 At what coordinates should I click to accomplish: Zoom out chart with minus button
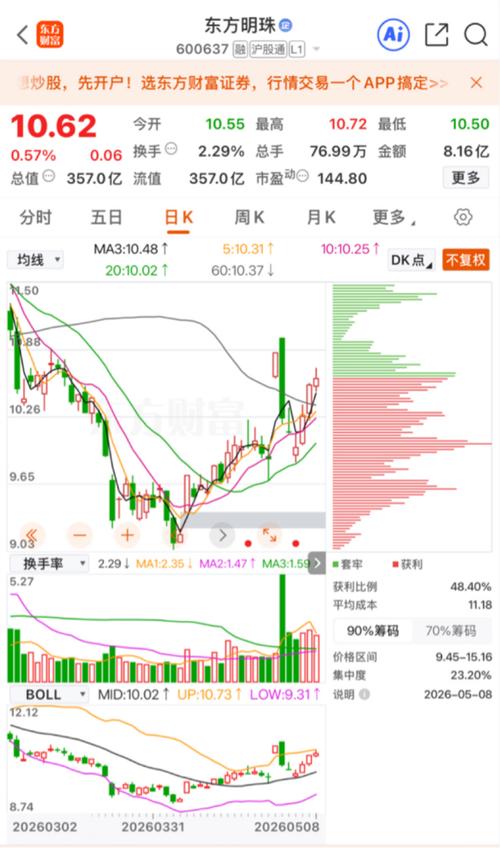(x=79, y=535)
